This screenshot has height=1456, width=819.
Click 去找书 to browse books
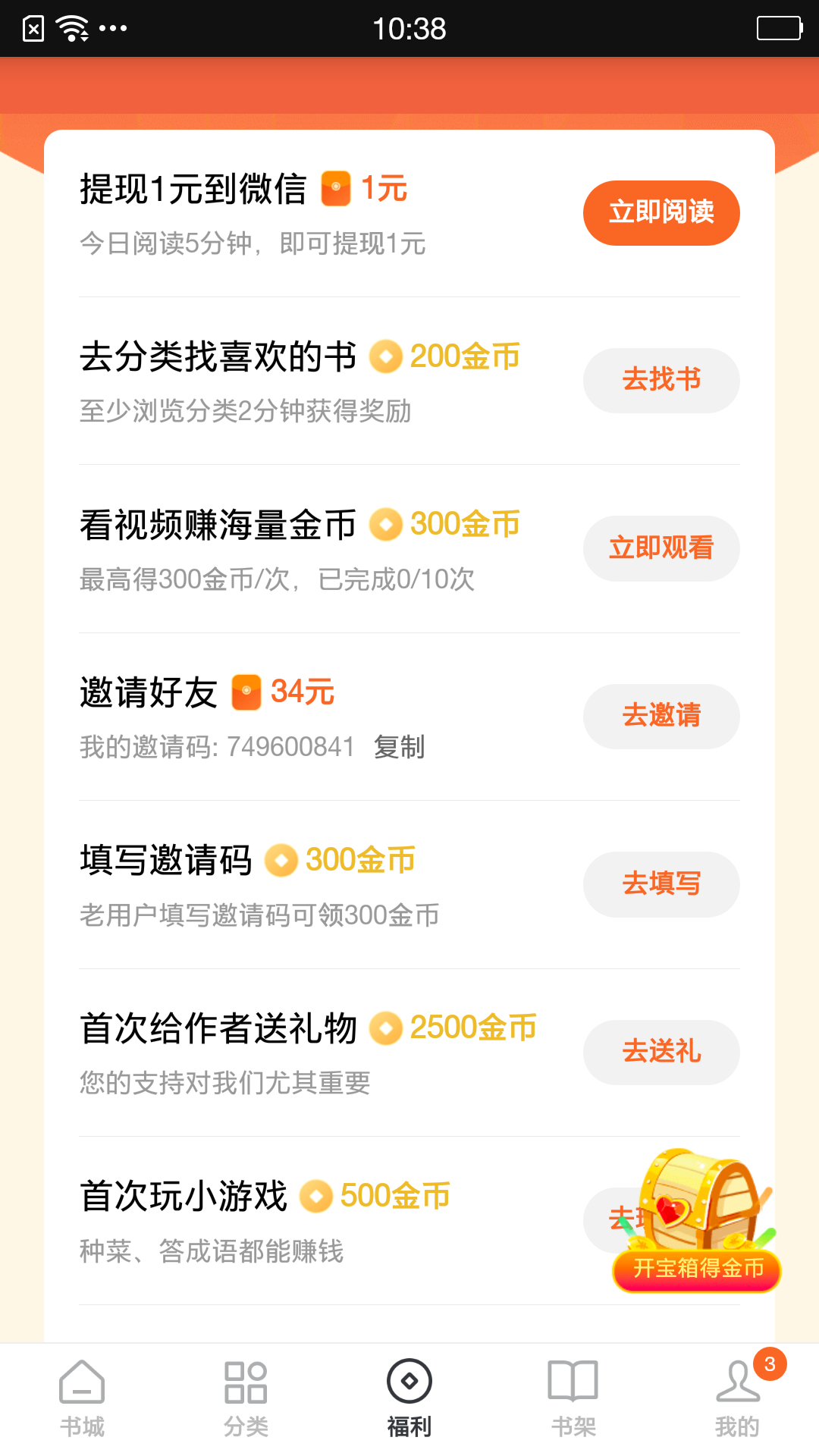click(661, 380)
